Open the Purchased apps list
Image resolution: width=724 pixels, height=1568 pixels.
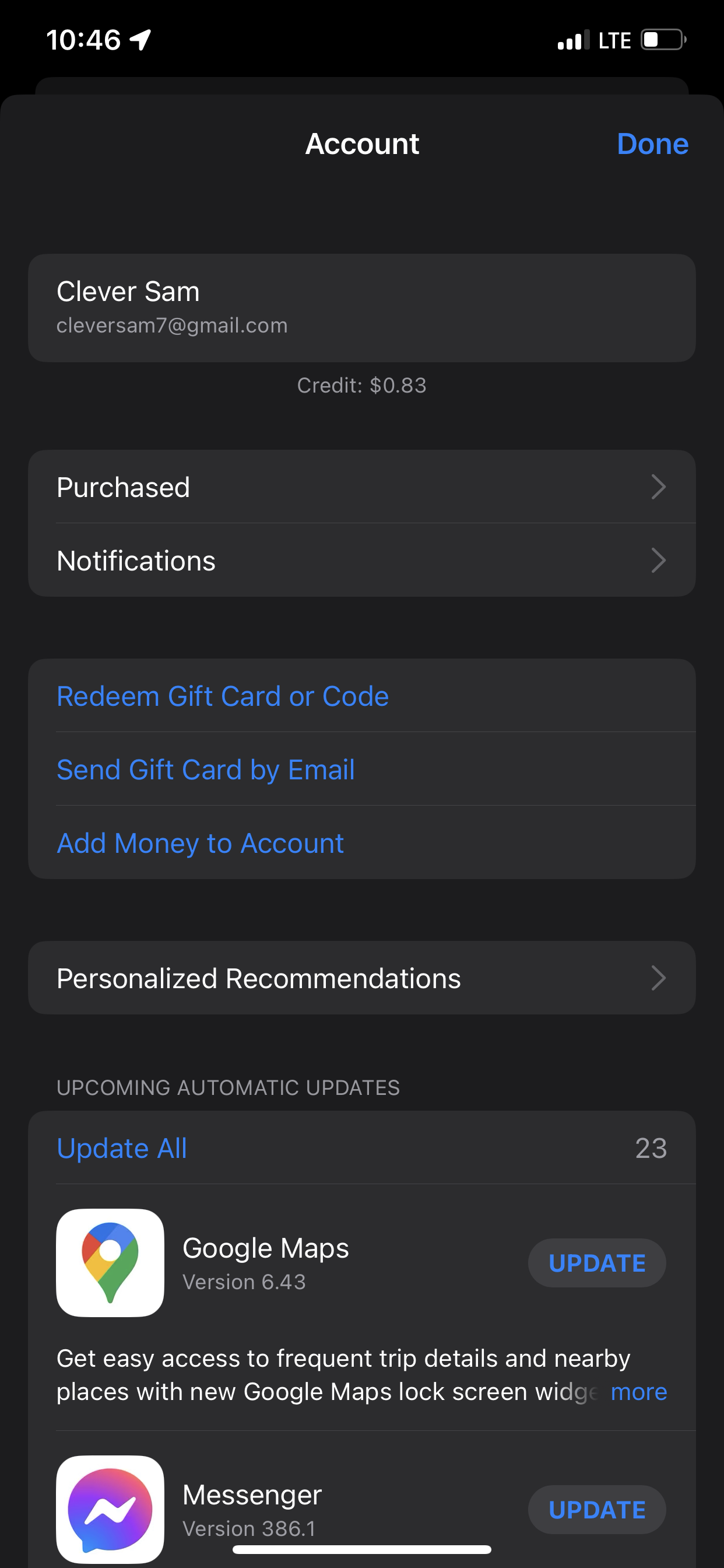[x=361, y=487]
